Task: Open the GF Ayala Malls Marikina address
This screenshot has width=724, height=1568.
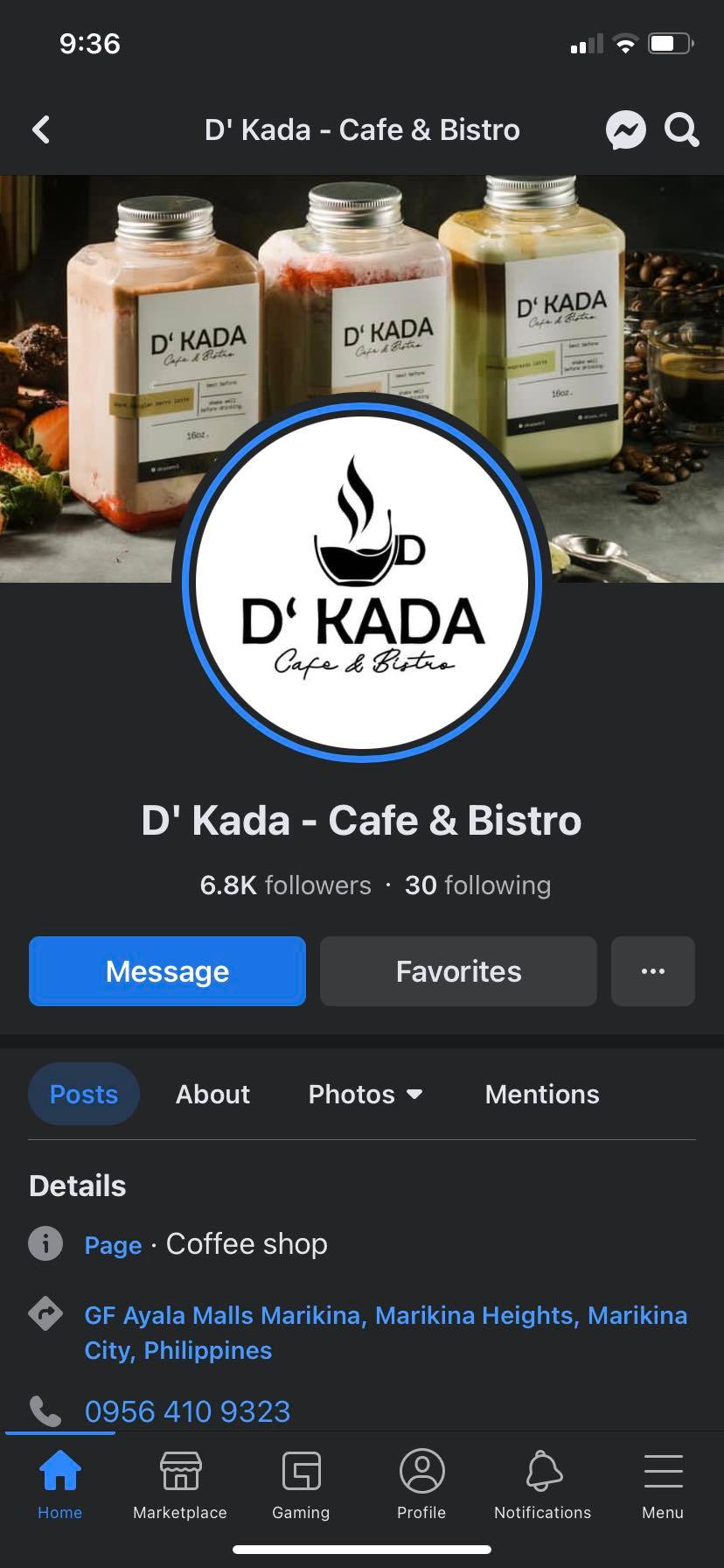Action: click(385, 1332)
